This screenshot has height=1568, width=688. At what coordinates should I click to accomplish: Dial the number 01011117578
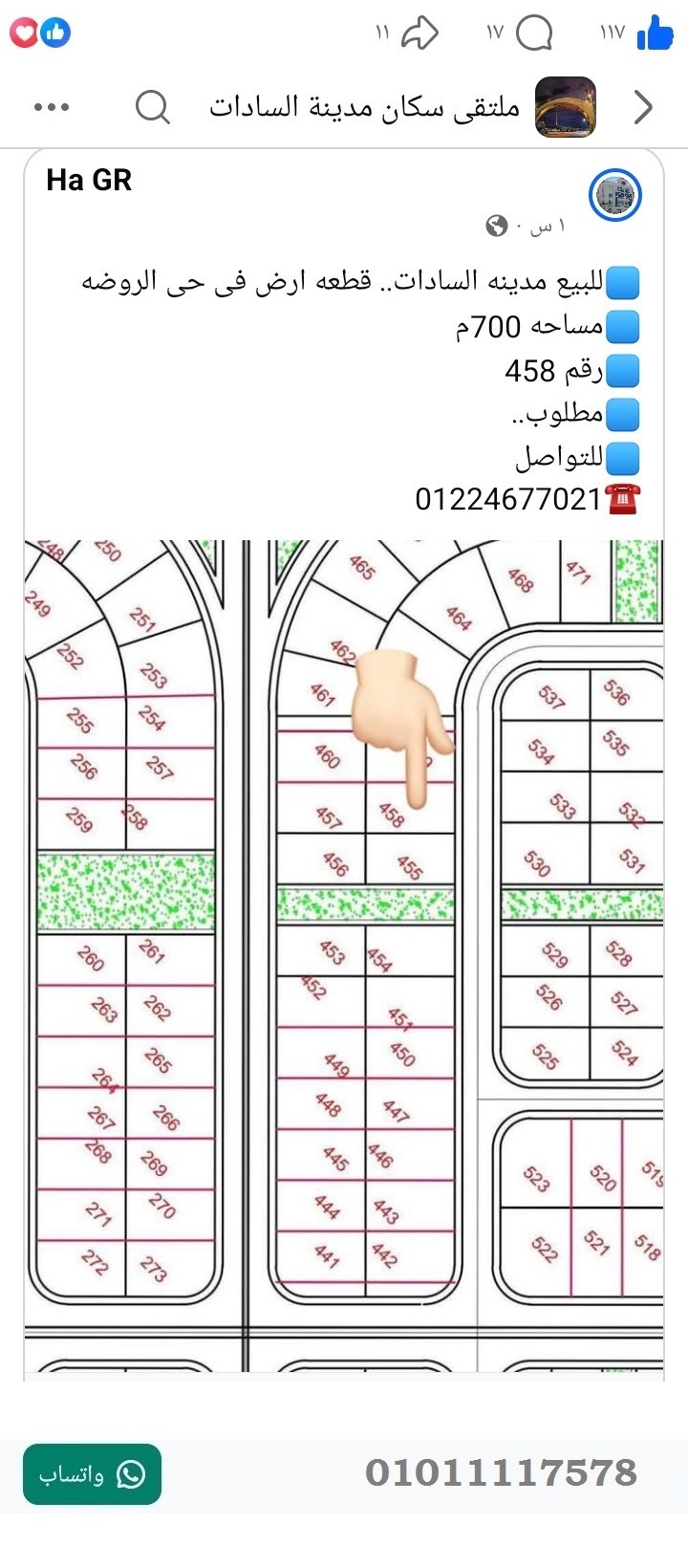[x=501, y=1473]
